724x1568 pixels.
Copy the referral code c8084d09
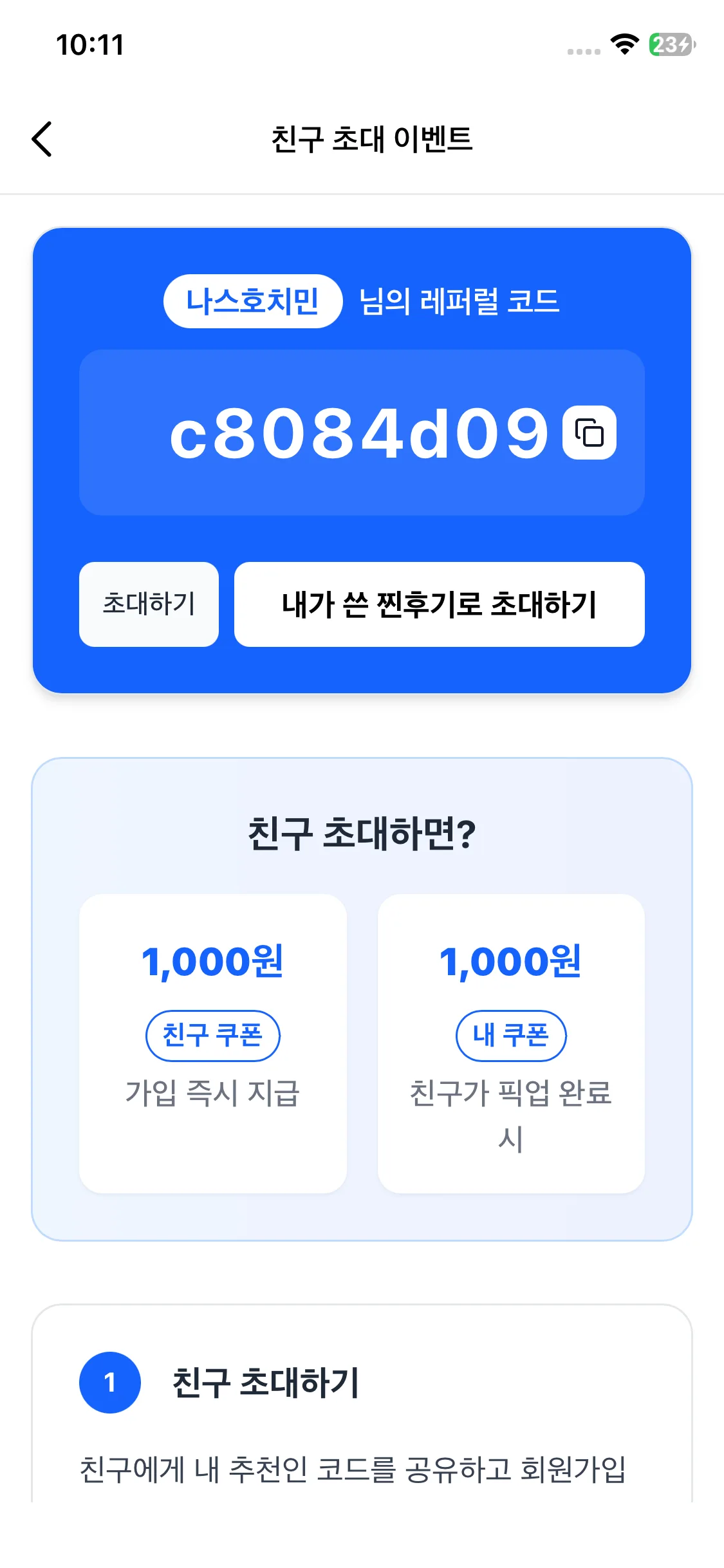(x=589, y=433)
